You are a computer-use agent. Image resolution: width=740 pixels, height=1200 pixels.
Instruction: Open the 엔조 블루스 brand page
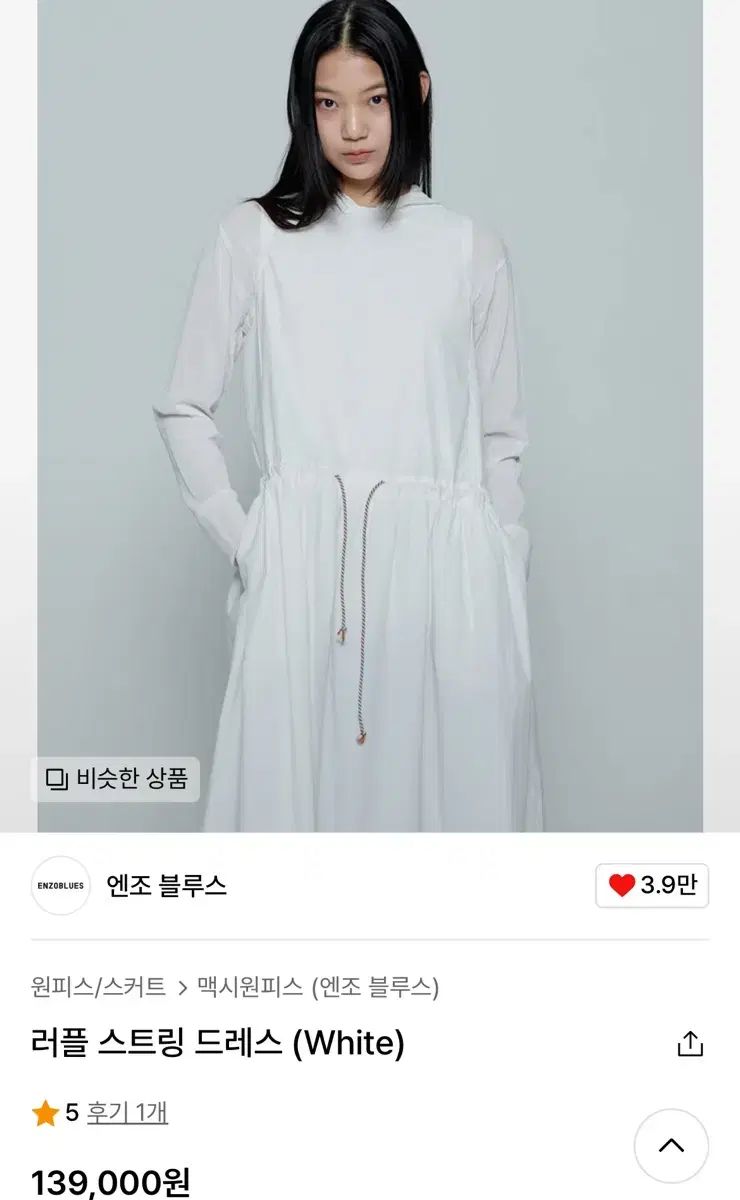tap(166, 885)
